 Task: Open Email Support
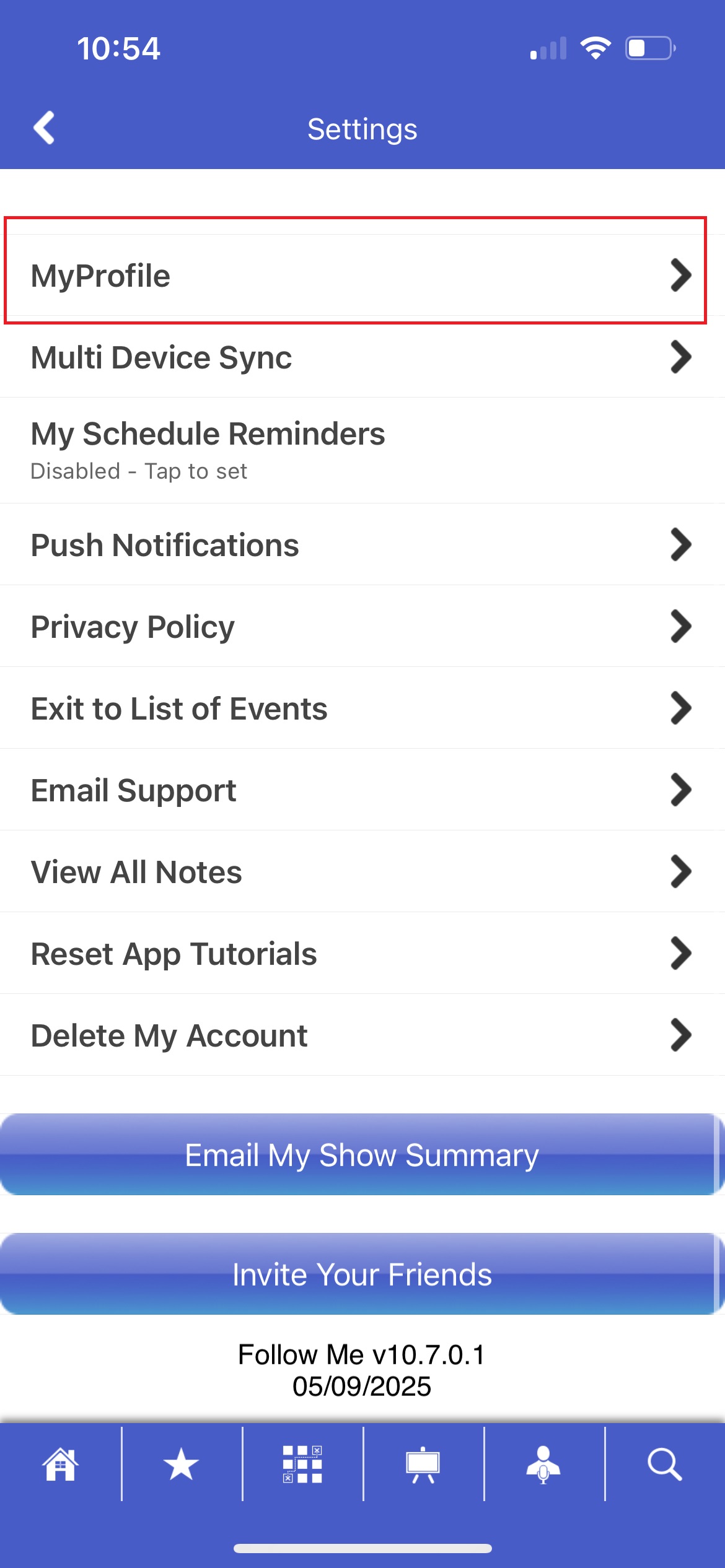(362, 790)
